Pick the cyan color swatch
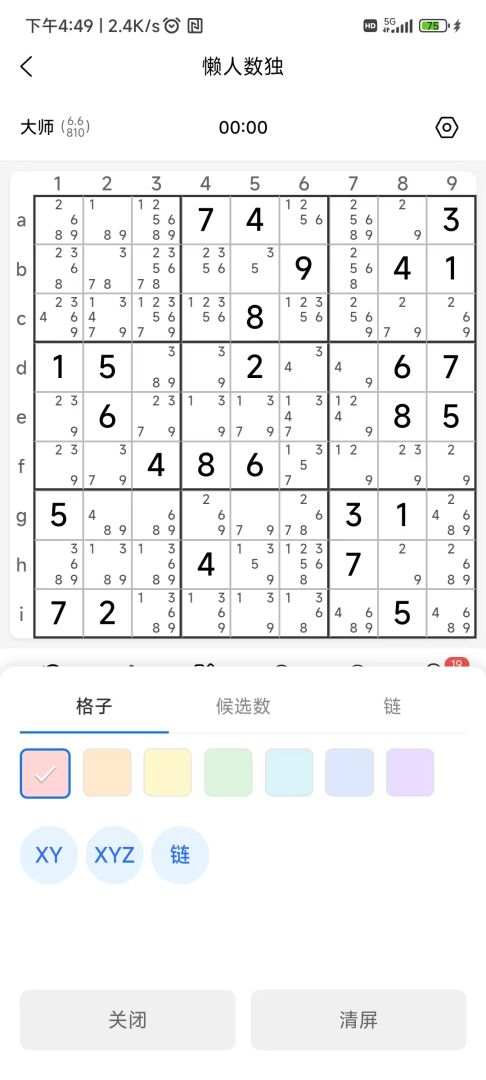 pyautogui.click(x=288, y=773)
